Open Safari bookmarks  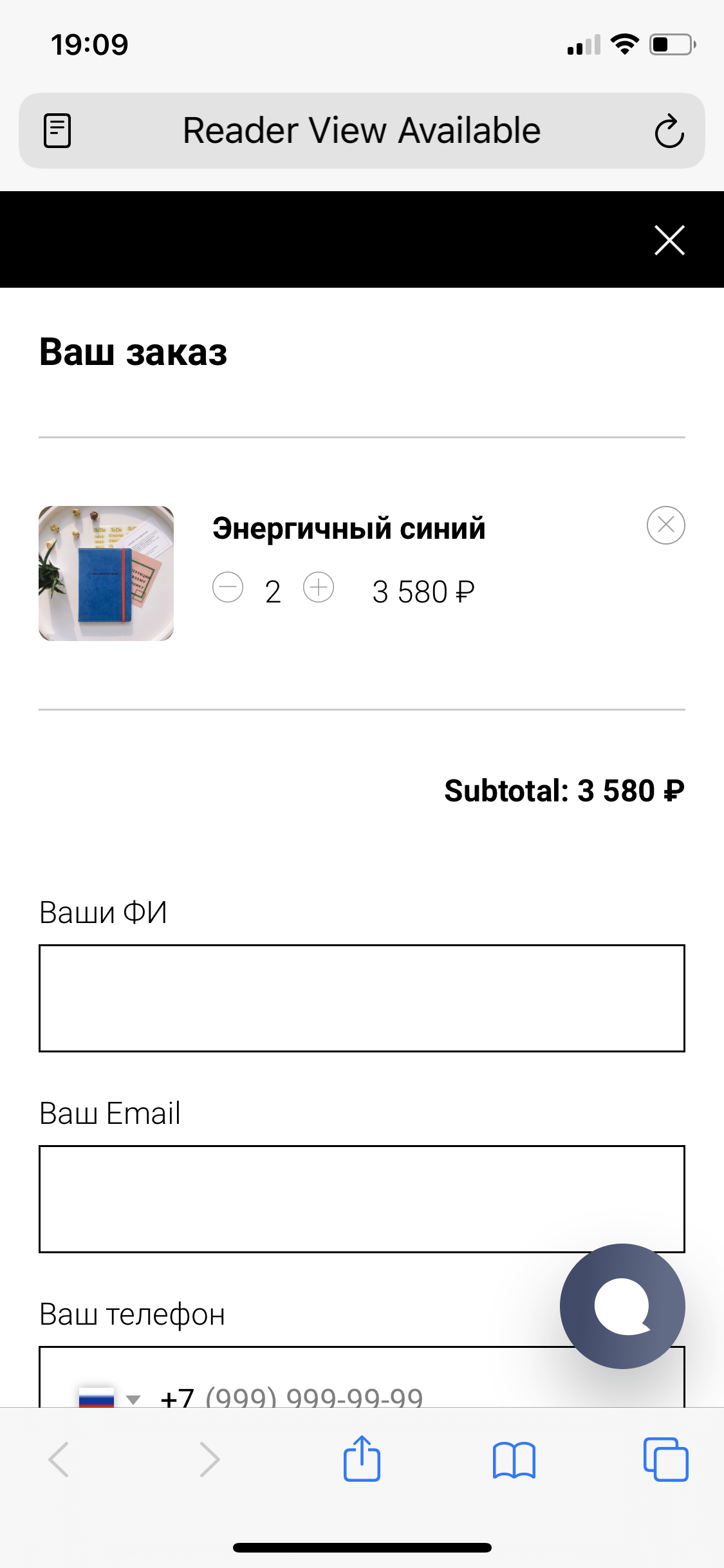[514, 1459]
